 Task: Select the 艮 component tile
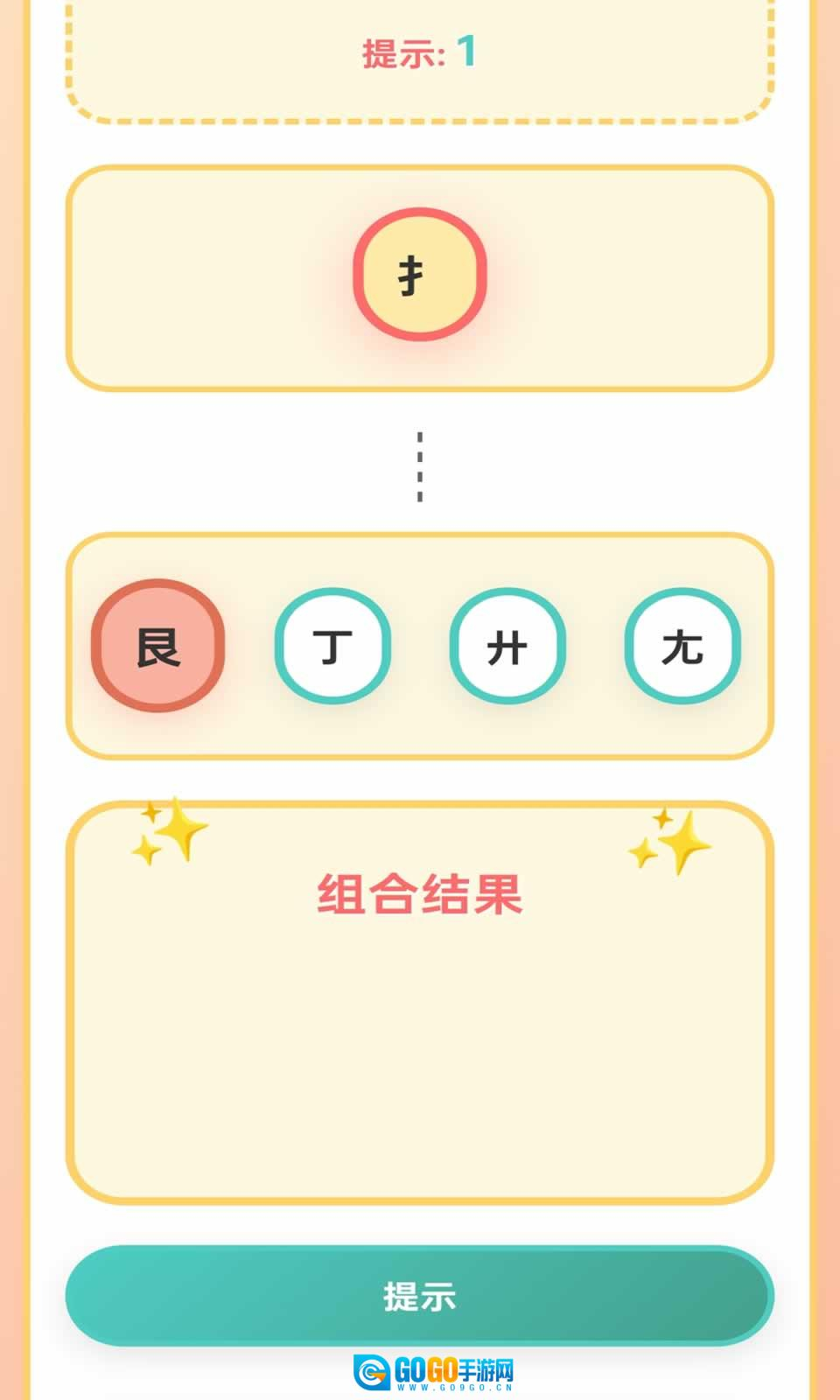pyautogui.click(x=158, y=646)
